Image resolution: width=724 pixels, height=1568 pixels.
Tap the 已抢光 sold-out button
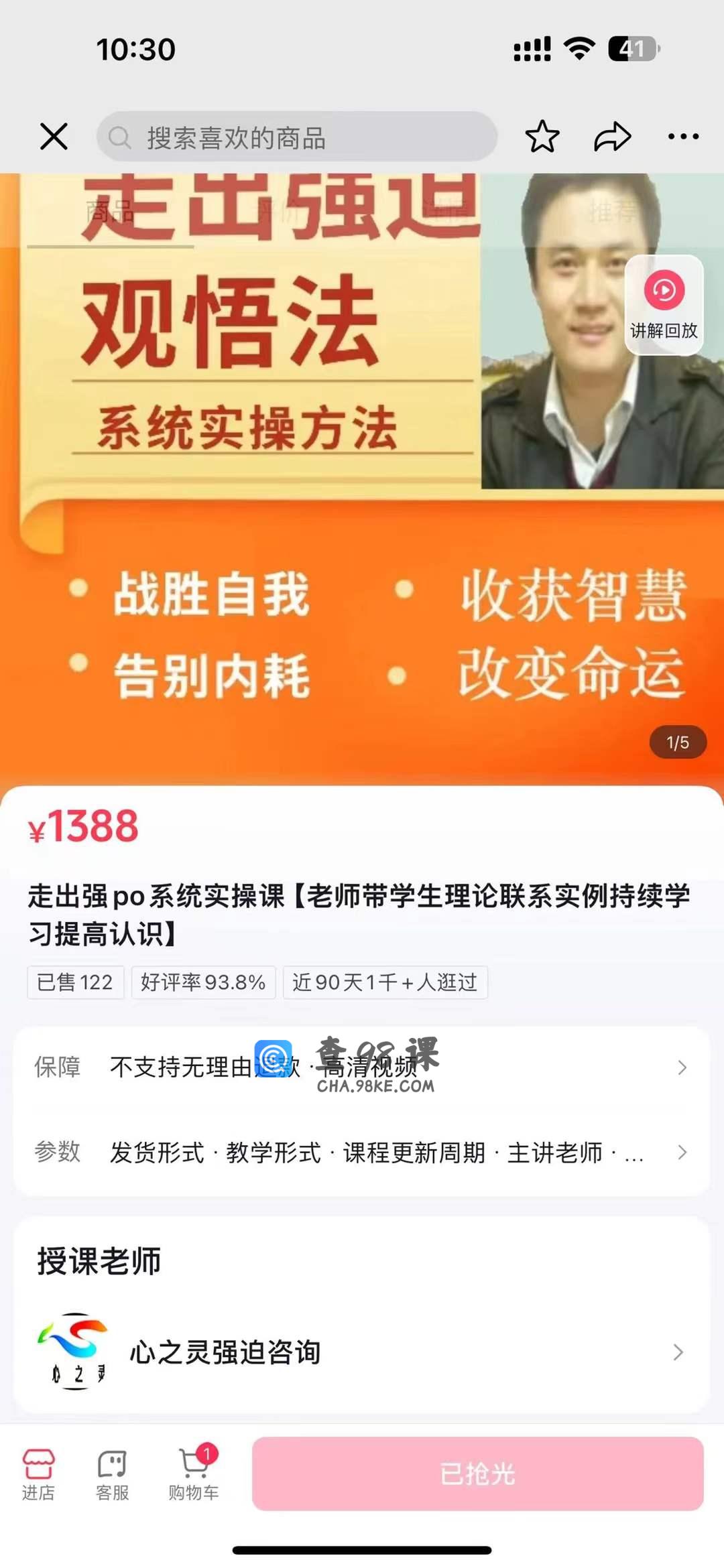click(477, 1474)
